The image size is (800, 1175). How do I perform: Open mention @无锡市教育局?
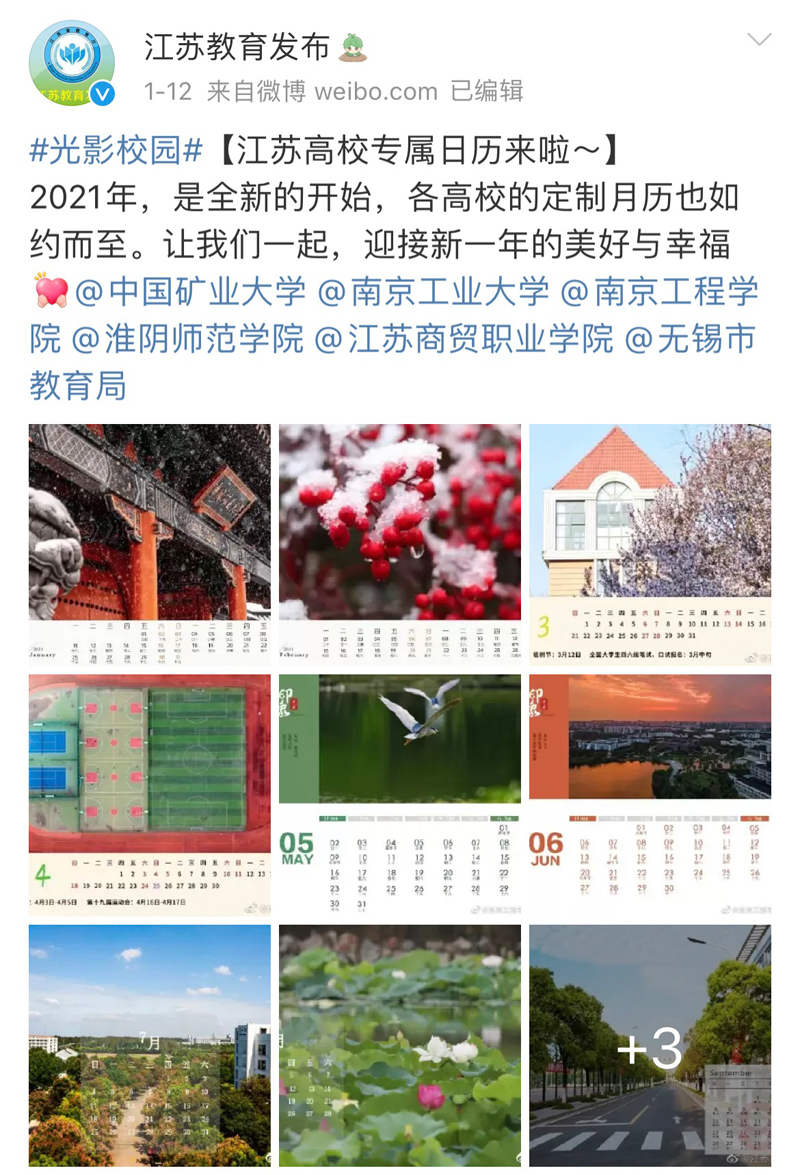tap(689, 338)
